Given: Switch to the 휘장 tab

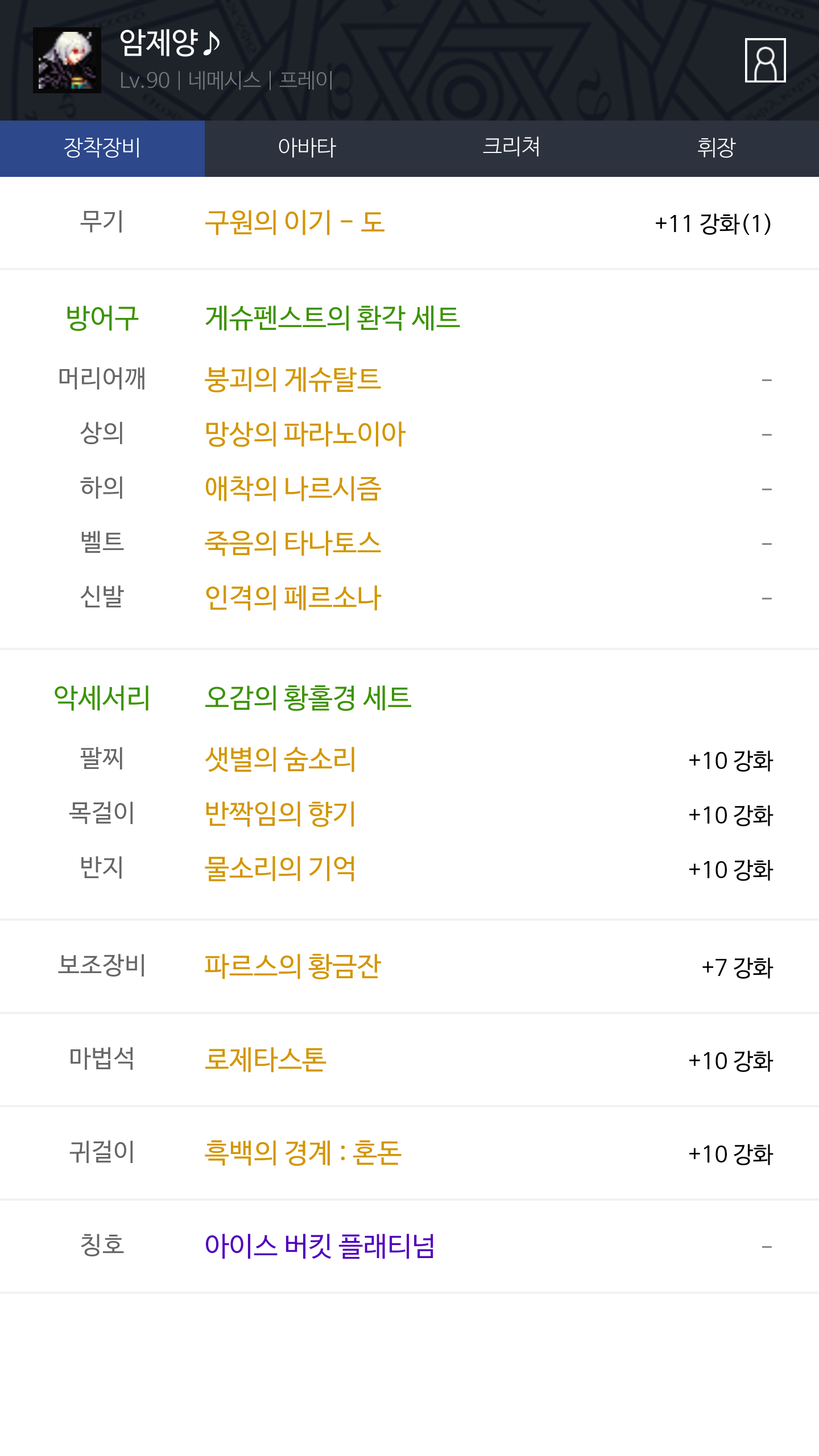Looking at the screenshot, I should (717, 148).
